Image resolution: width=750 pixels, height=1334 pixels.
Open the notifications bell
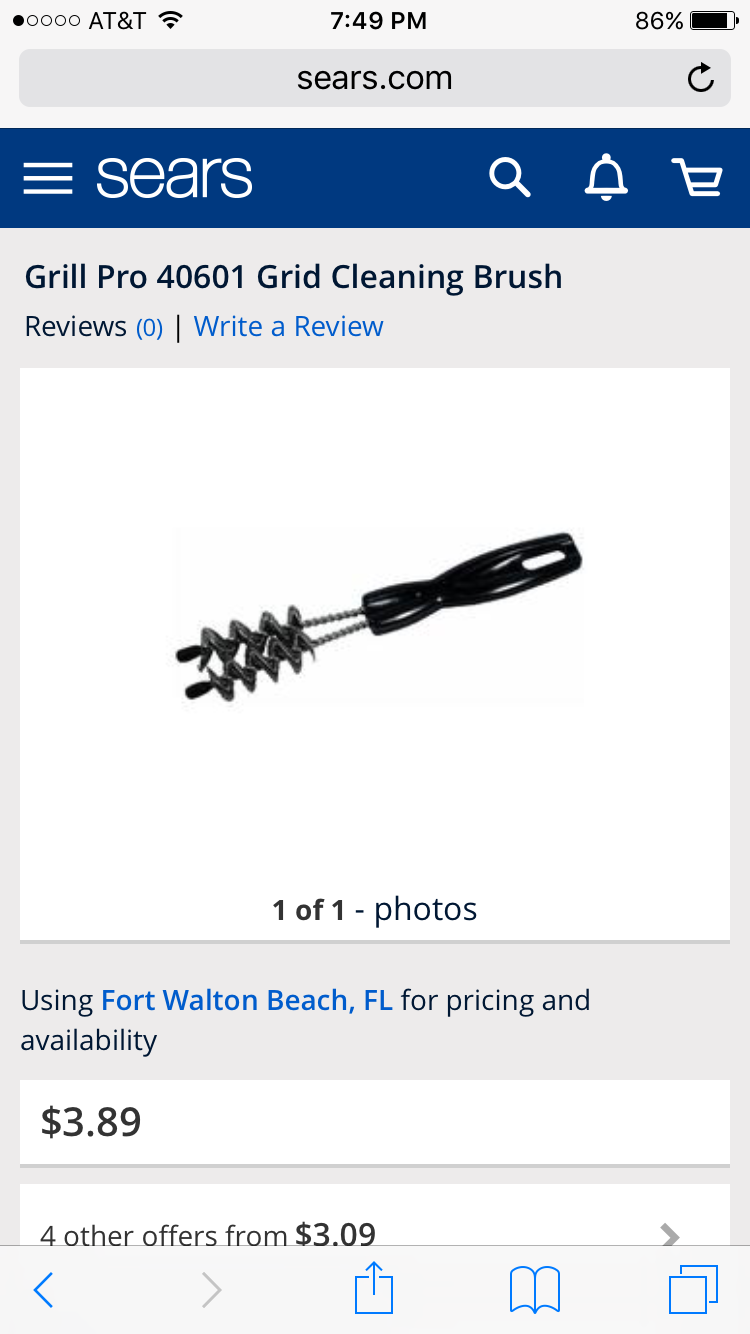(x=605, y=179)
